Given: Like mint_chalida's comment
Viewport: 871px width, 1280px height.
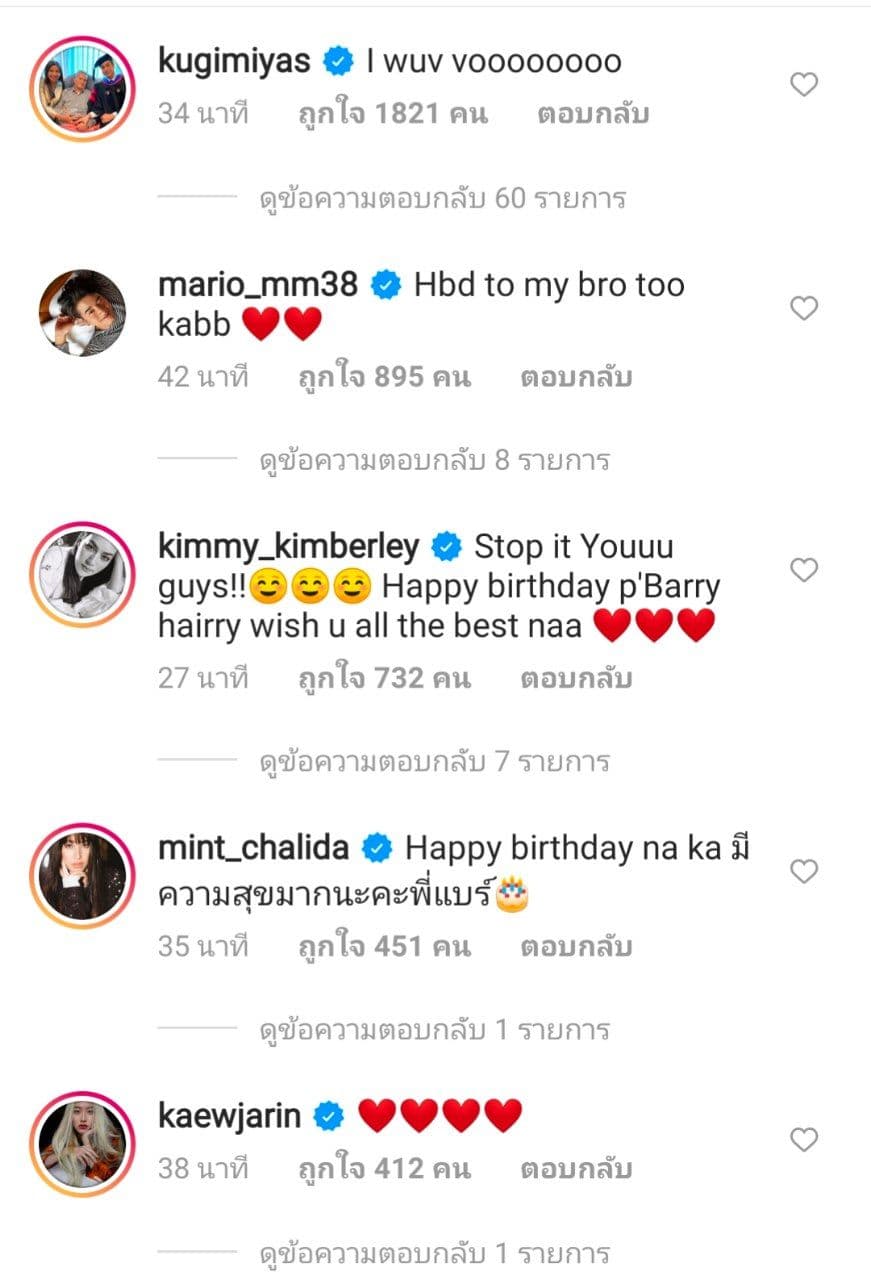Looking at the screenshot, I should click(804, 872).
